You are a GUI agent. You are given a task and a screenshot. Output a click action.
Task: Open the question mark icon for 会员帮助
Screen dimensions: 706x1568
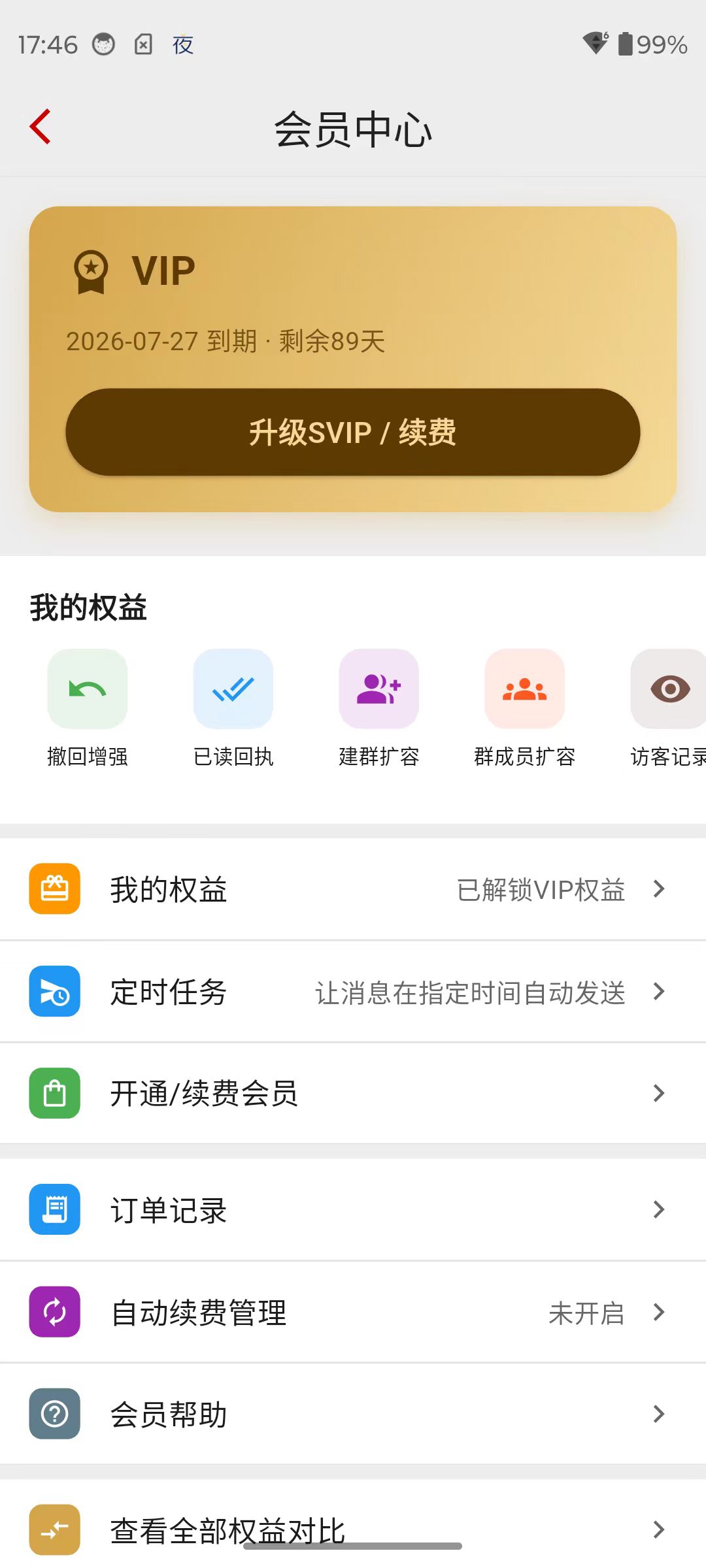tap(54, 1415)
